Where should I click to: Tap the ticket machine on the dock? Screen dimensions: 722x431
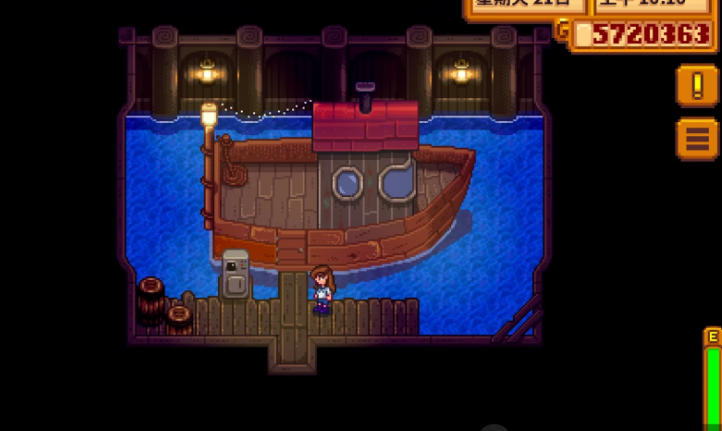pyautogui.click(x=235, y=274)
